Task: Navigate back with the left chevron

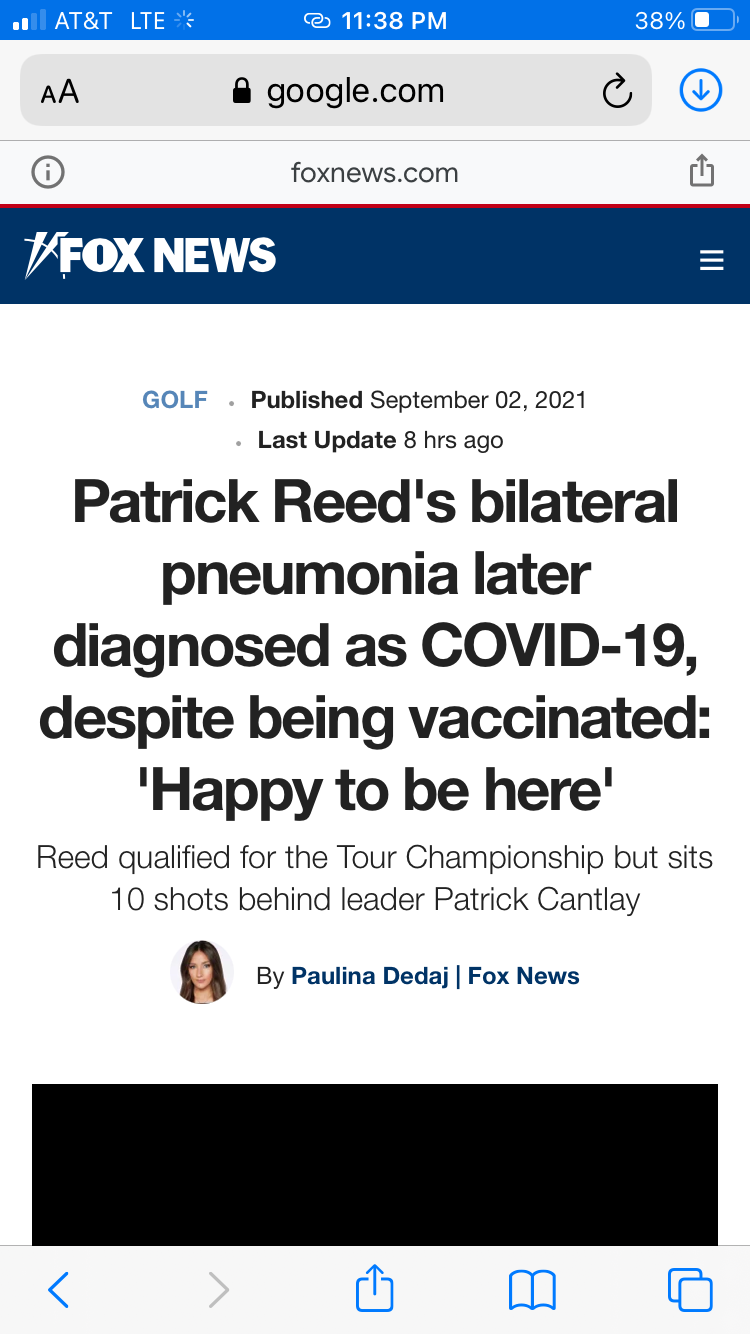Action: tap(57, 1290)
